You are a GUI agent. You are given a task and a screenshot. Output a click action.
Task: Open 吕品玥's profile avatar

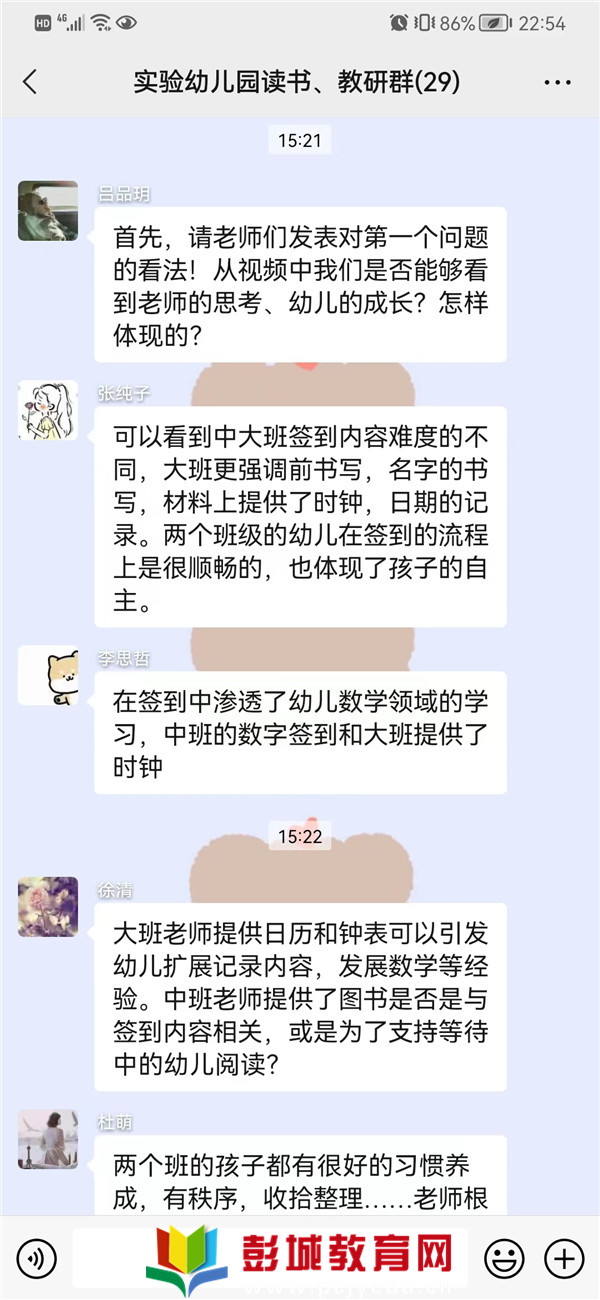48,211
